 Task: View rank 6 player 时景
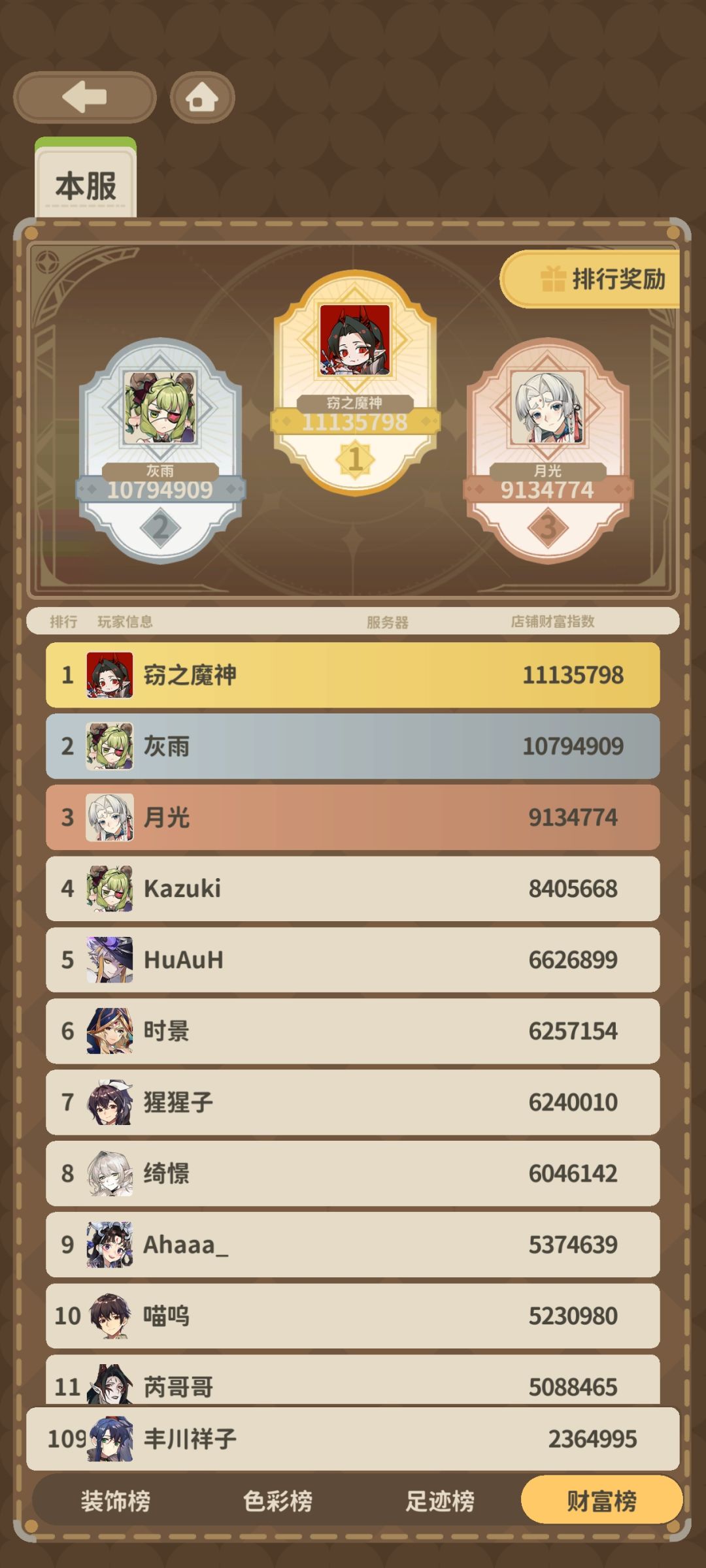click(353, 1031)
